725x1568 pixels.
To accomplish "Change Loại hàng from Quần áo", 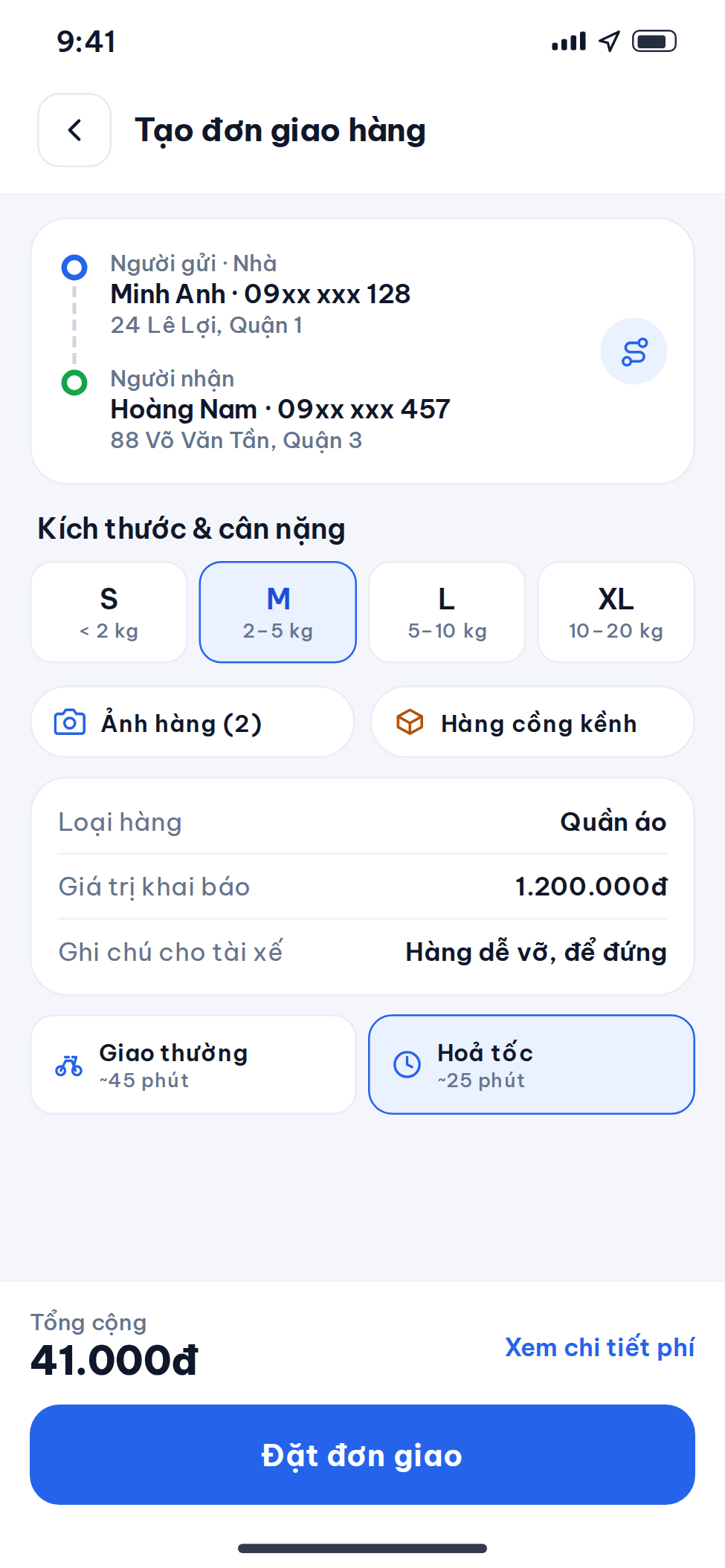I will pos(362,822).
